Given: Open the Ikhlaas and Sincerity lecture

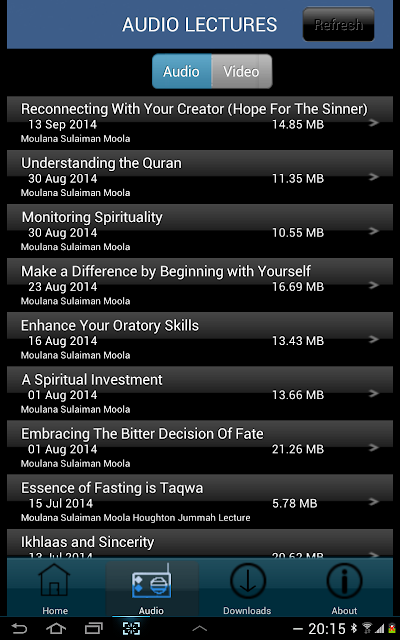Looking at the screenshot, I should click(200, 544).
